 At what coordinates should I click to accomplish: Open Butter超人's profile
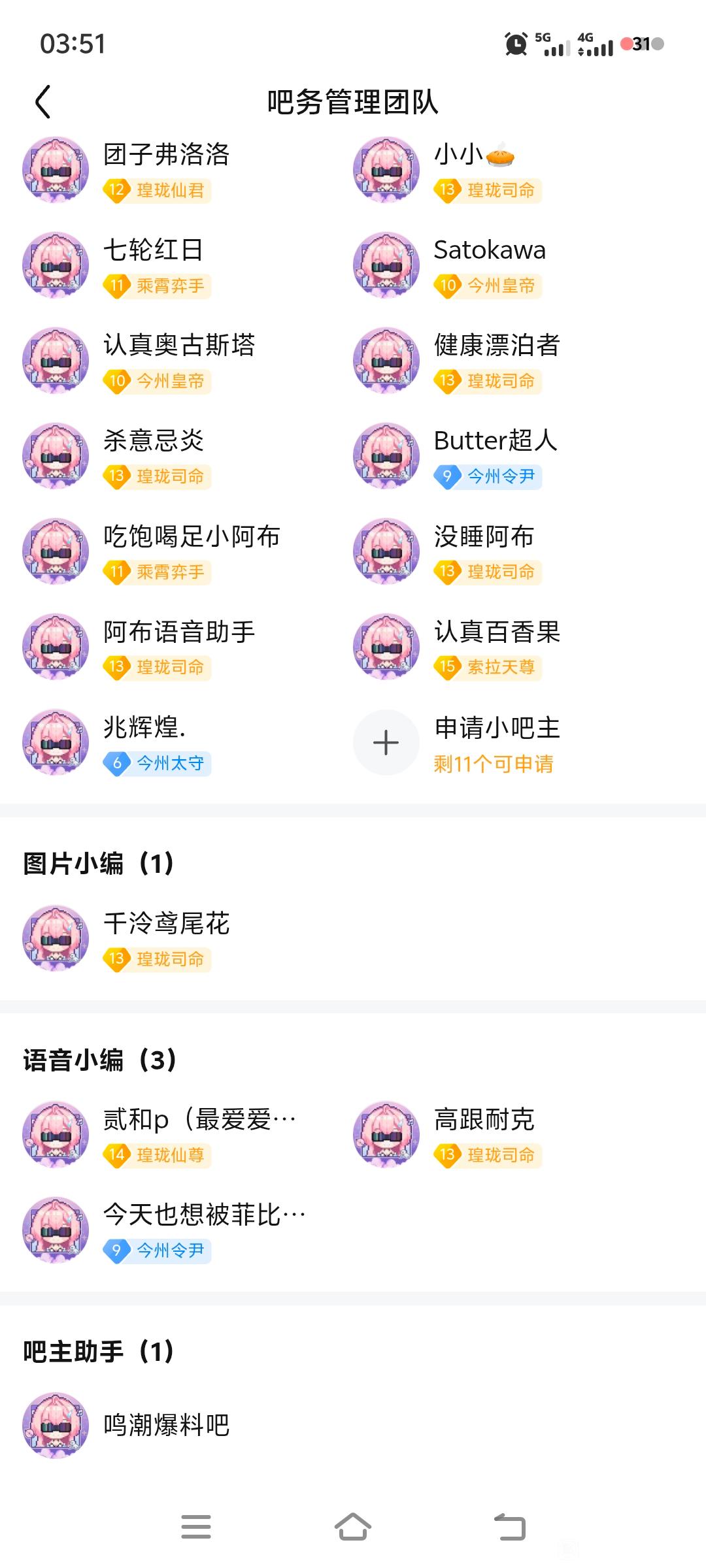(x=496, y=442)
